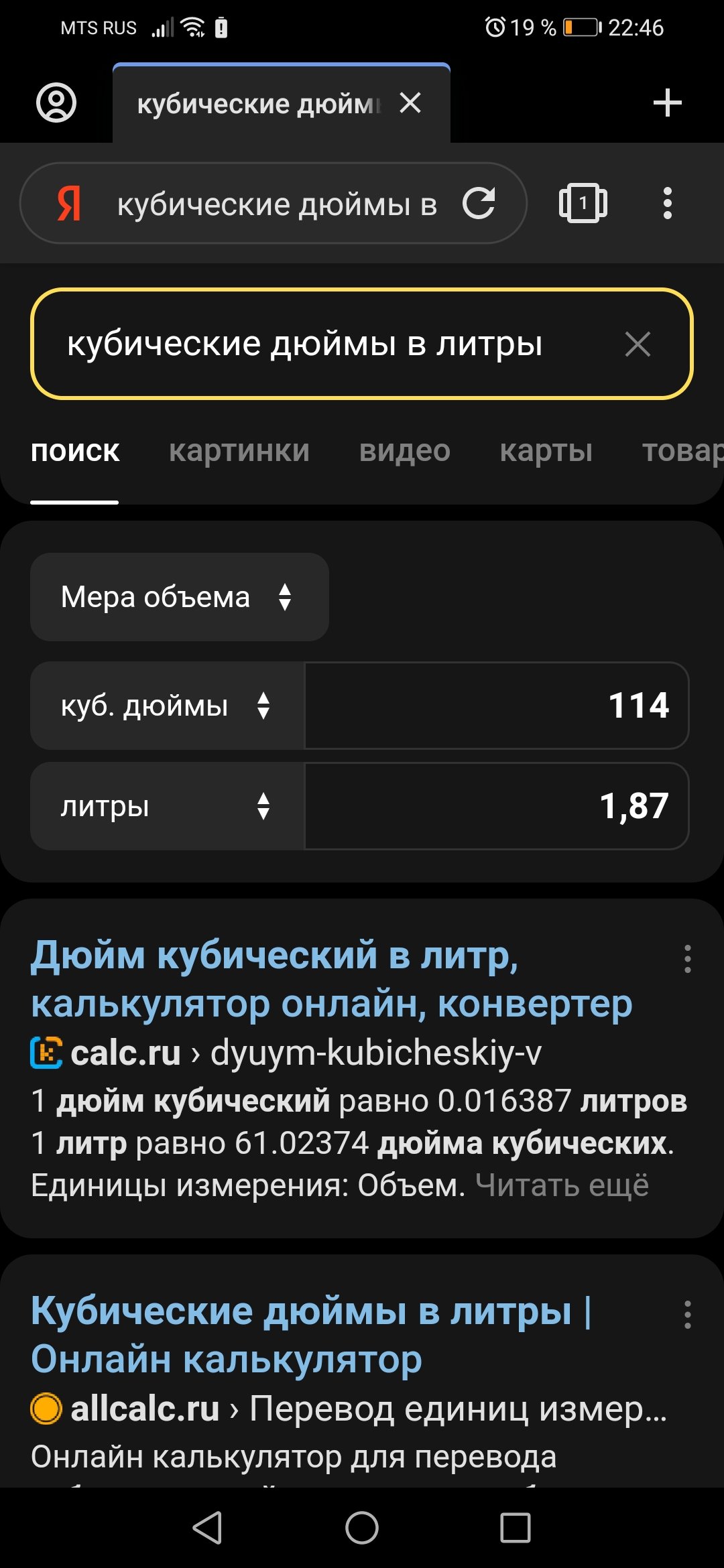The height and width of the screenshot is (1568, 724).
Task: Open a new browser tab
Action: tap(667, 103)
